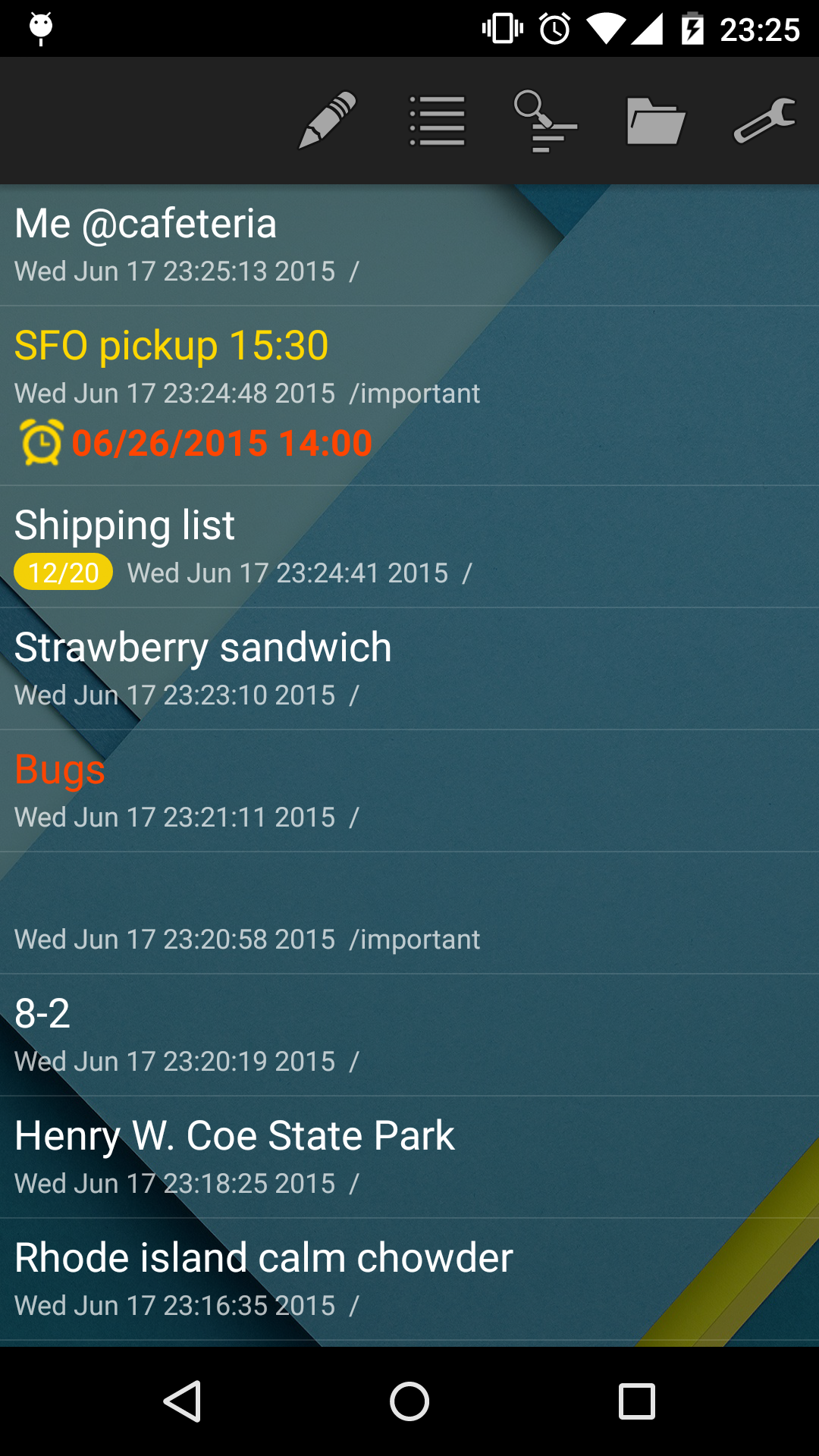Open the search and filter icon
This screenshot has width=819, height=1456.
click(546, 121)
